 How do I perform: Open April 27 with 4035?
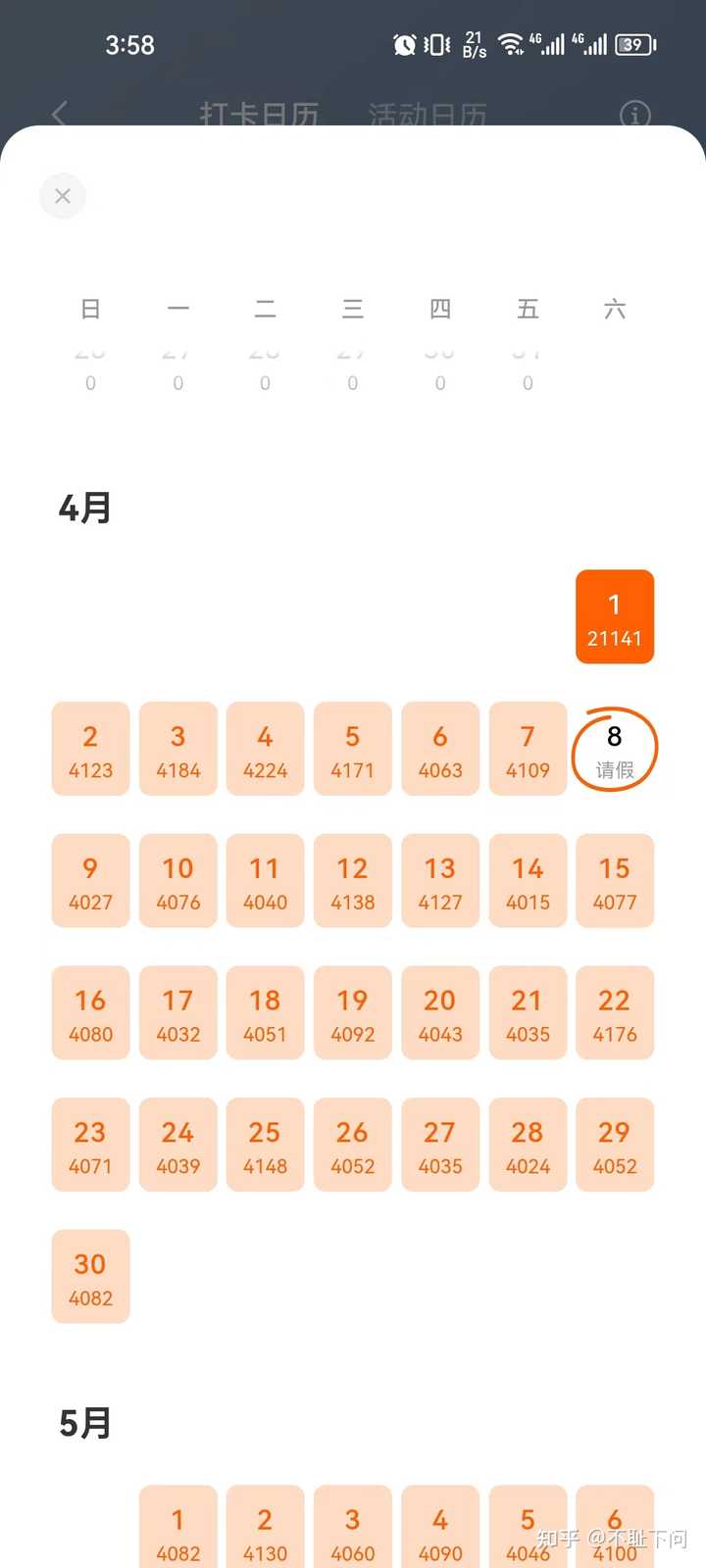439,1145
